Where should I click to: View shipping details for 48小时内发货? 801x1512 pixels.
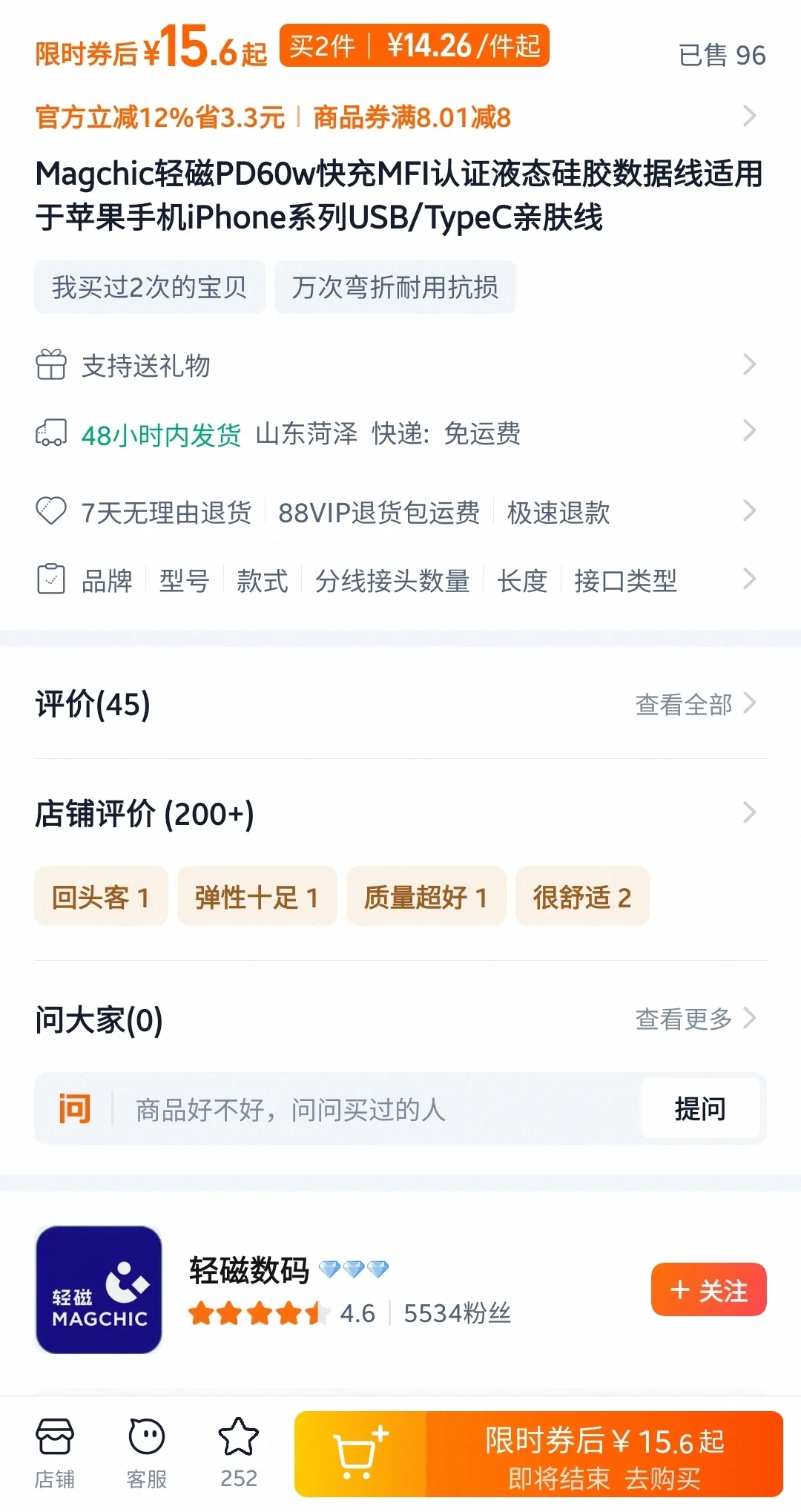[400, 433]
